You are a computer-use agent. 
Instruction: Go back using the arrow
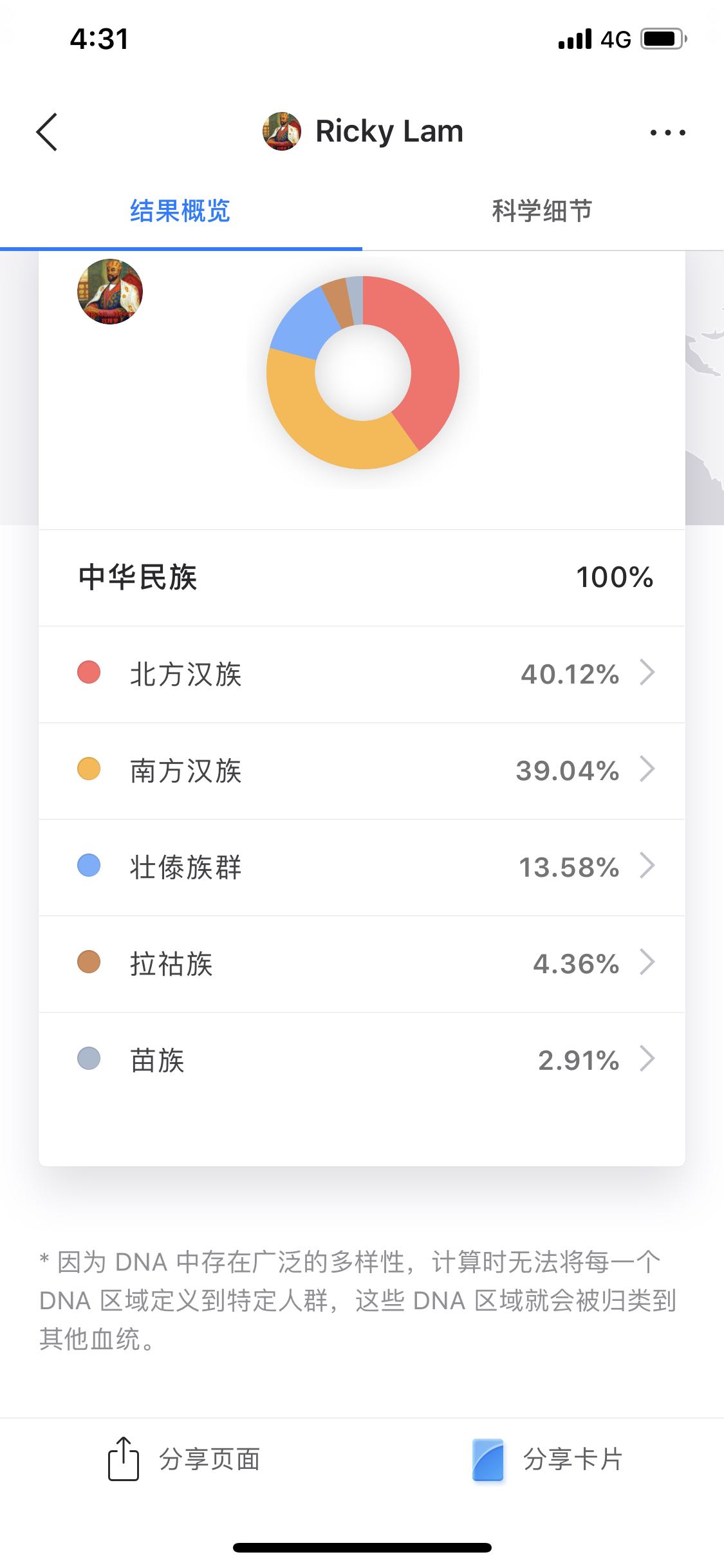pos(47,132)
